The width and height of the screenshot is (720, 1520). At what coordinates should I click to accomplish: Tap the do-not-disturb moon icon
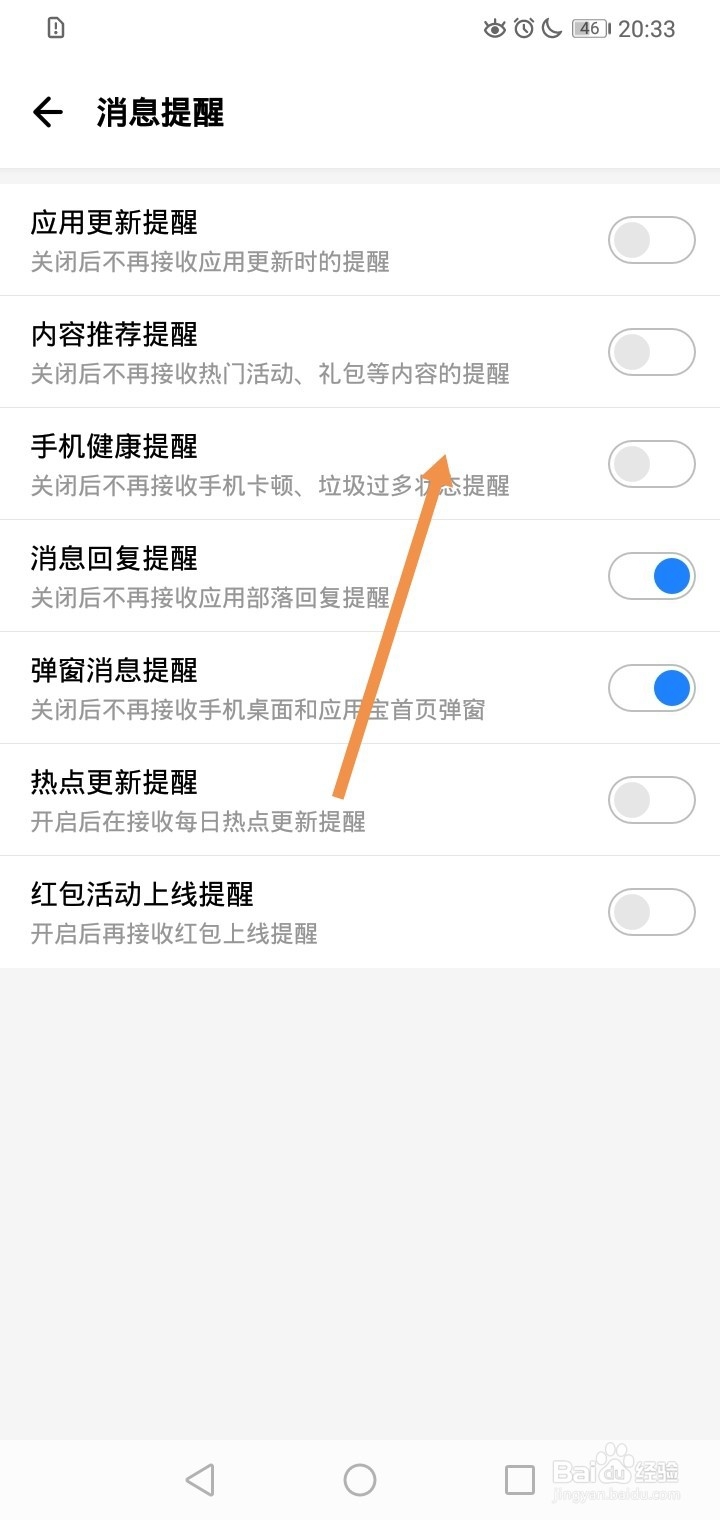[x=550, y=28]
